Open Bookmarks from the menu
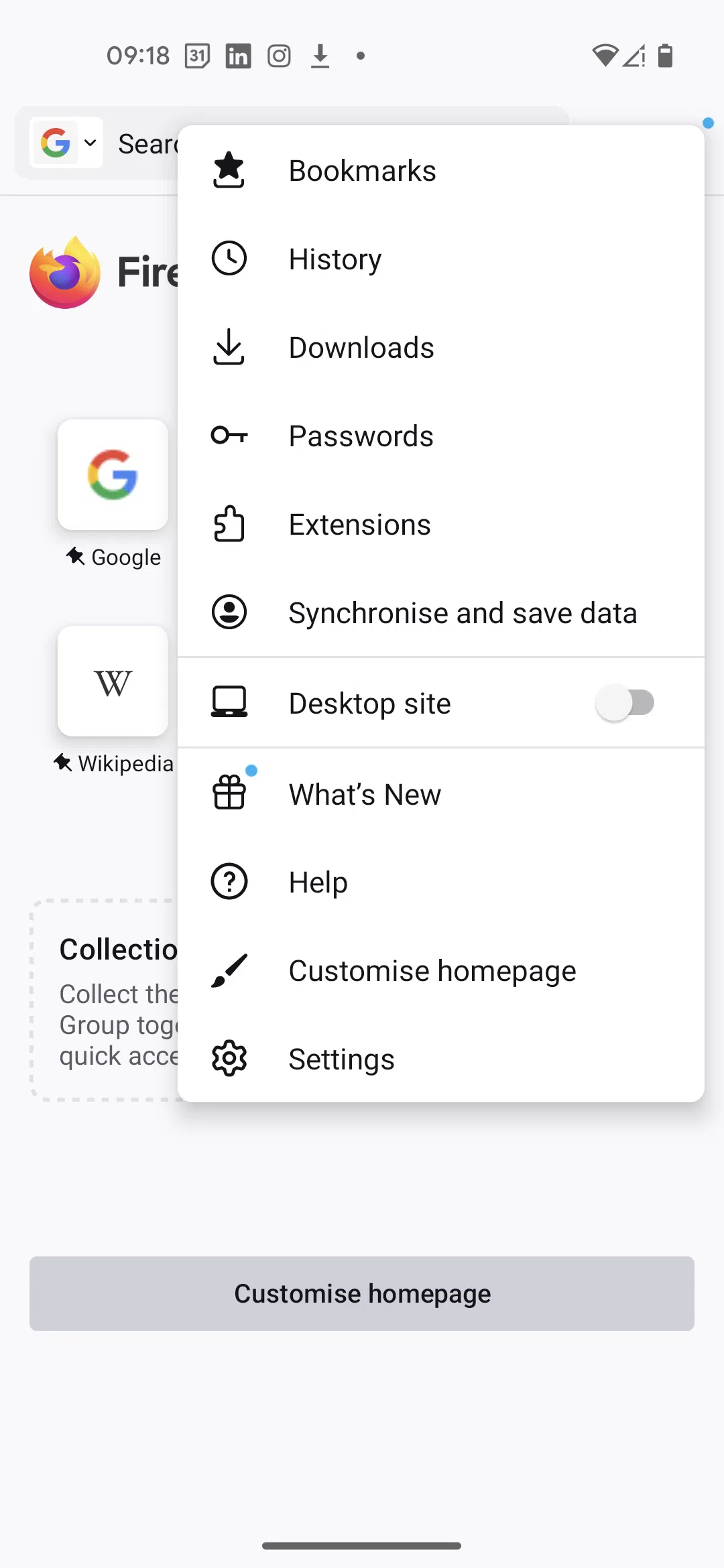The width and height of the screenshot is (724, 1568). tap(362, 171)
